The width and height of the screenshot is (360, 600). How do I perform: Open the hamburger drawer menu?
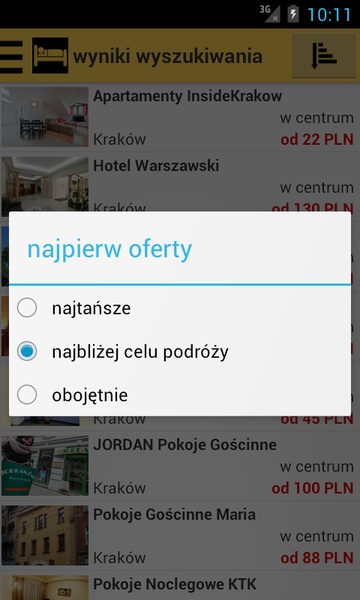[x=11, y=56]
